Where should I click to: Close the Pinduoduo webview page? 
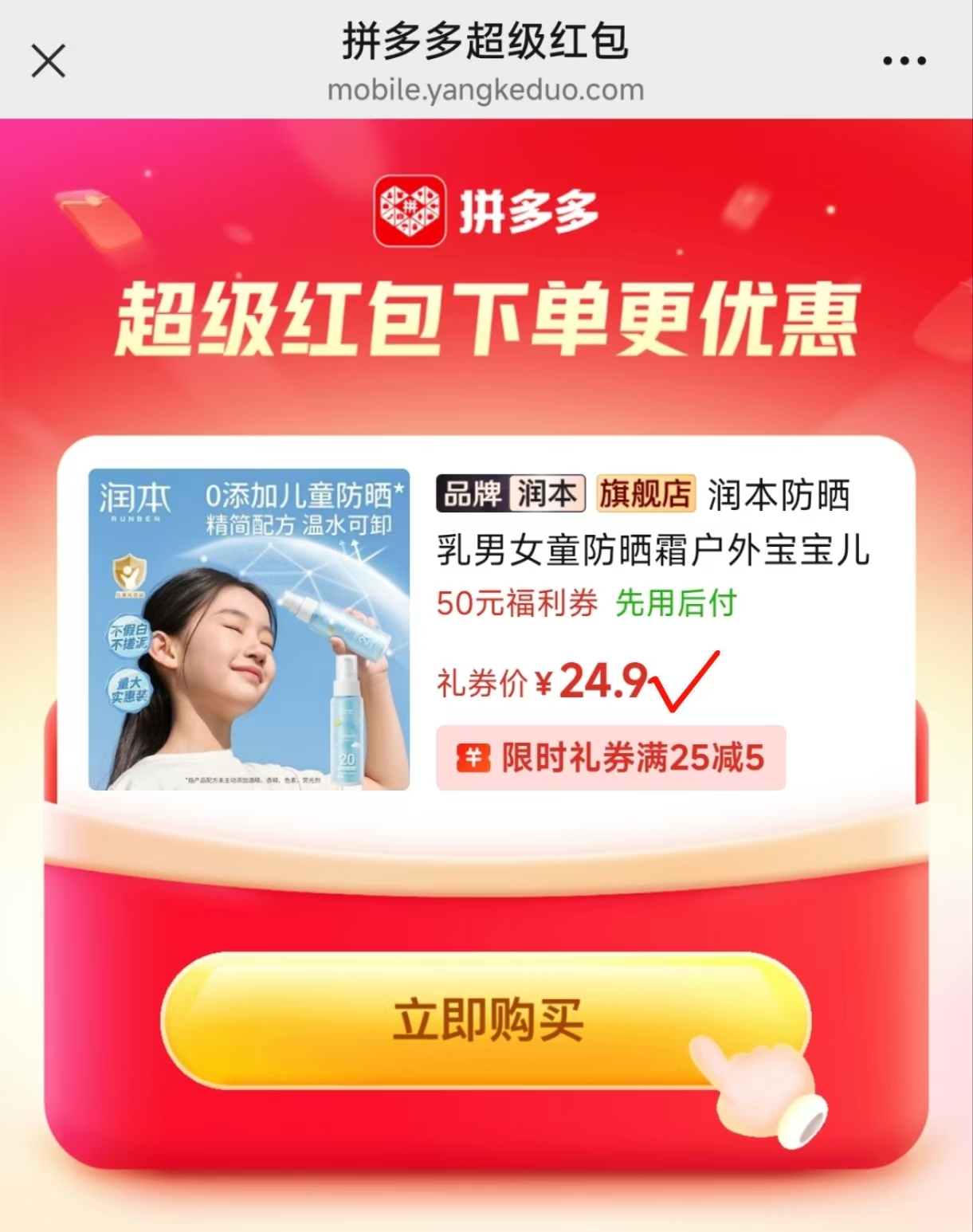[x=48, y=61]
